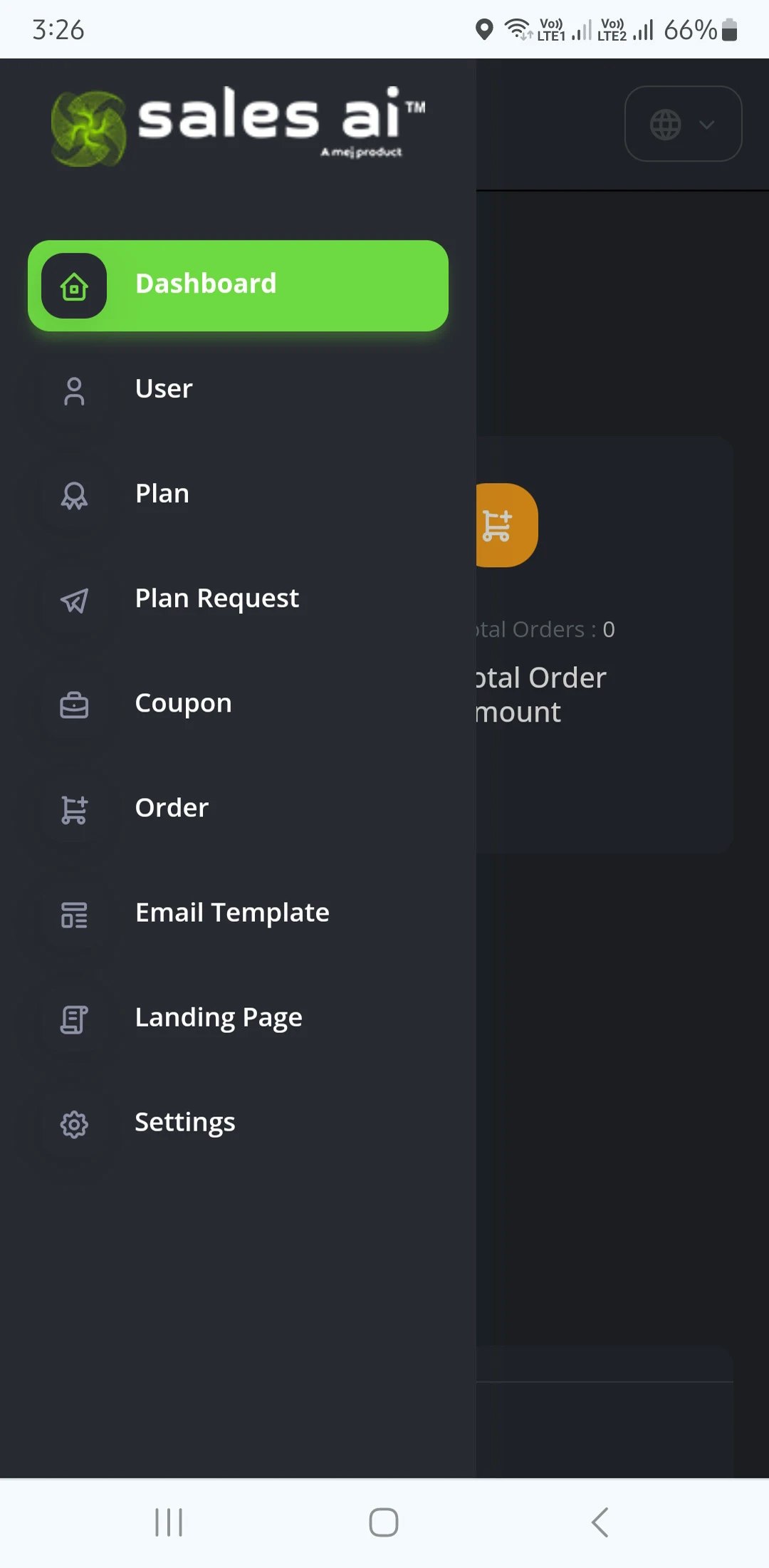Go to Landing Page settings

[x=238, y=1018]
